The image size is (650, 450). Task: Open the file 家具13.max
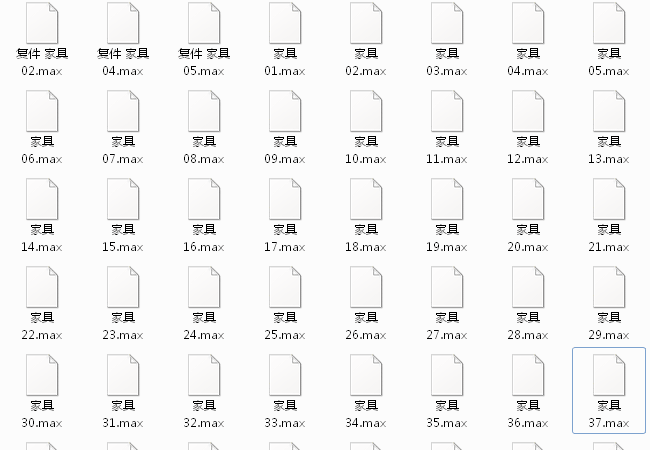(x=609, y=111)
